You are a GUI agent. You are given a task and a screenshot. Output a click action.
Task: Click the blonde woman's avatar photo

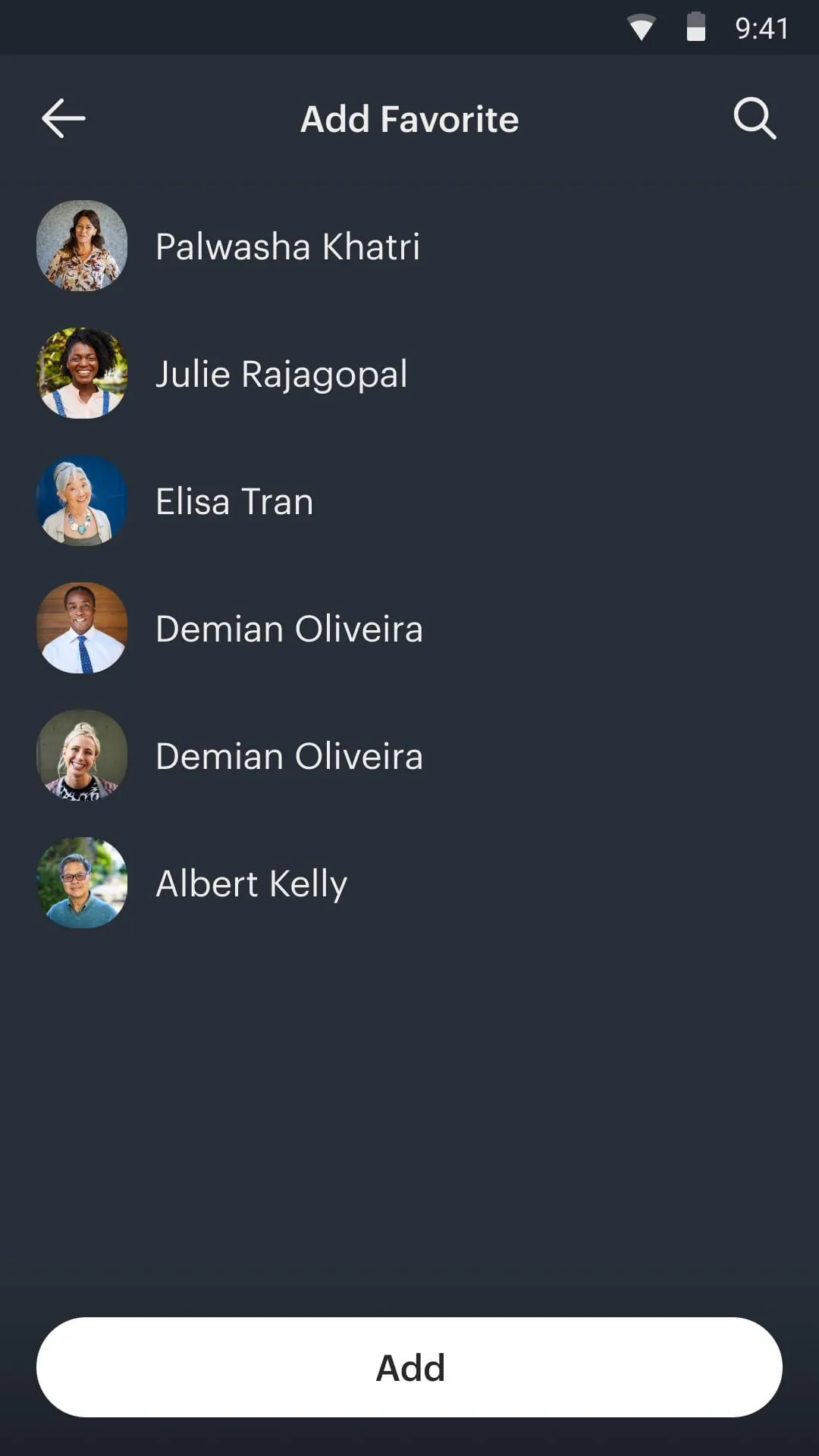pos(82,755)
